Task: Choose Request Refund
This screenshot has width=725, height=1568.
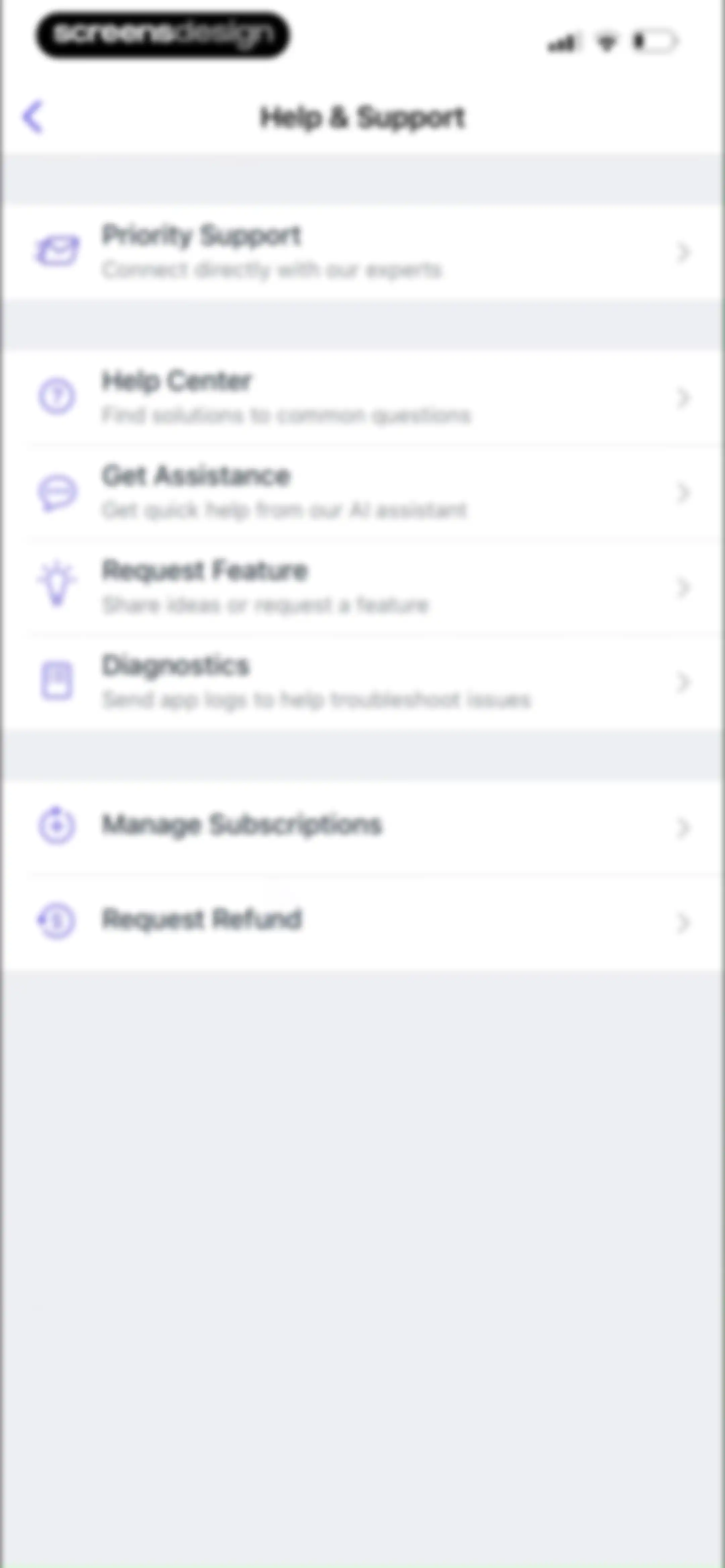Action: 362,922
